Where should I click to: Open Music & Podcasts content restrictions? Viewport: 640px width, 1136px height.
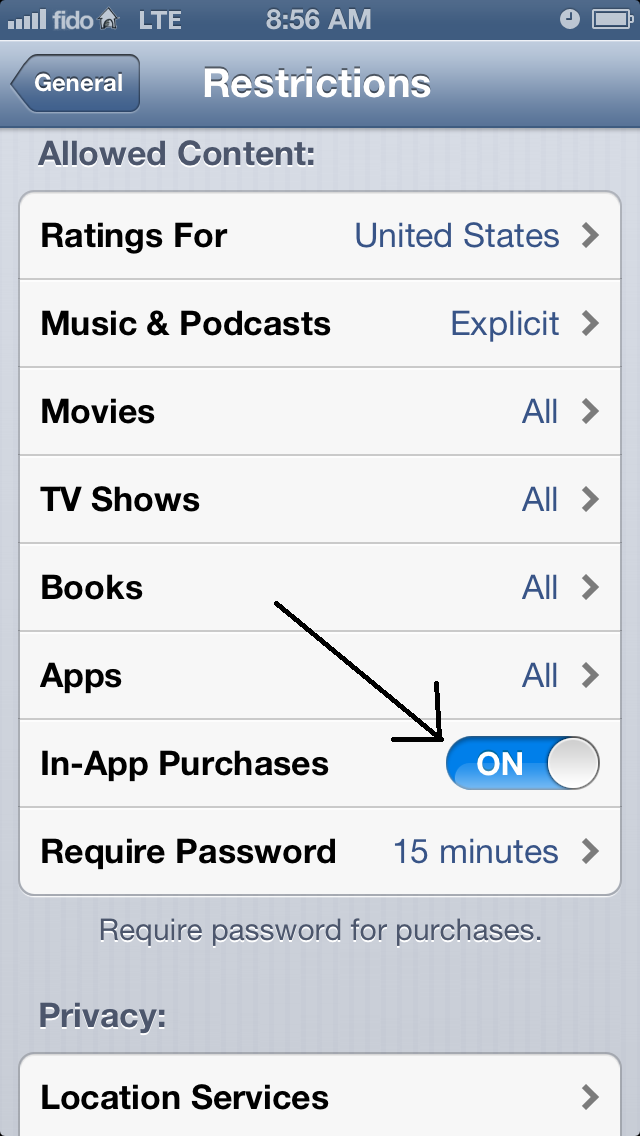tap(320, 323)
